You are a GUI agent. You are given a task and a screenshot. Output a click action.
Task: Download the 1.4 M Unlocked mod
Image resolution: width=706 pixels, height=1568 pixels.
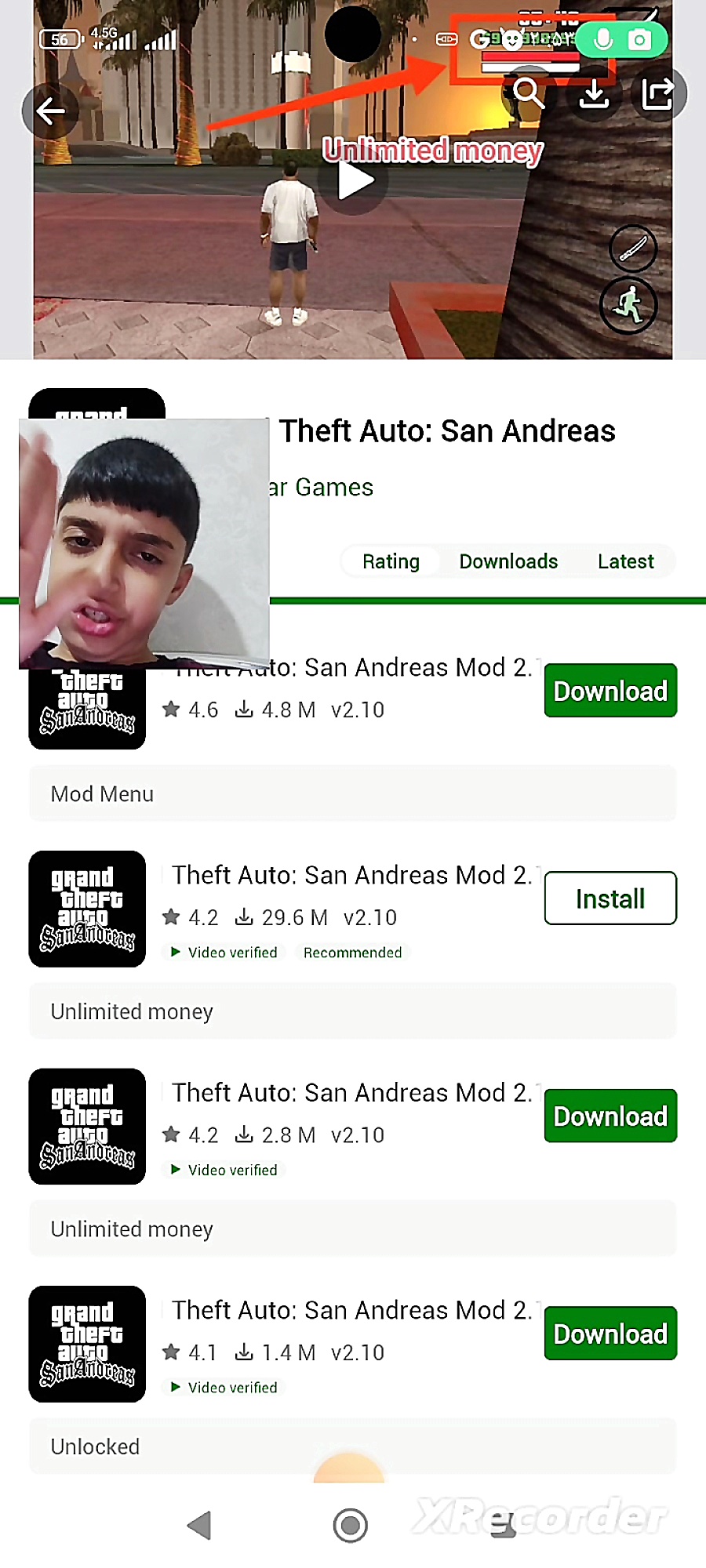[x=610, y=1334]
